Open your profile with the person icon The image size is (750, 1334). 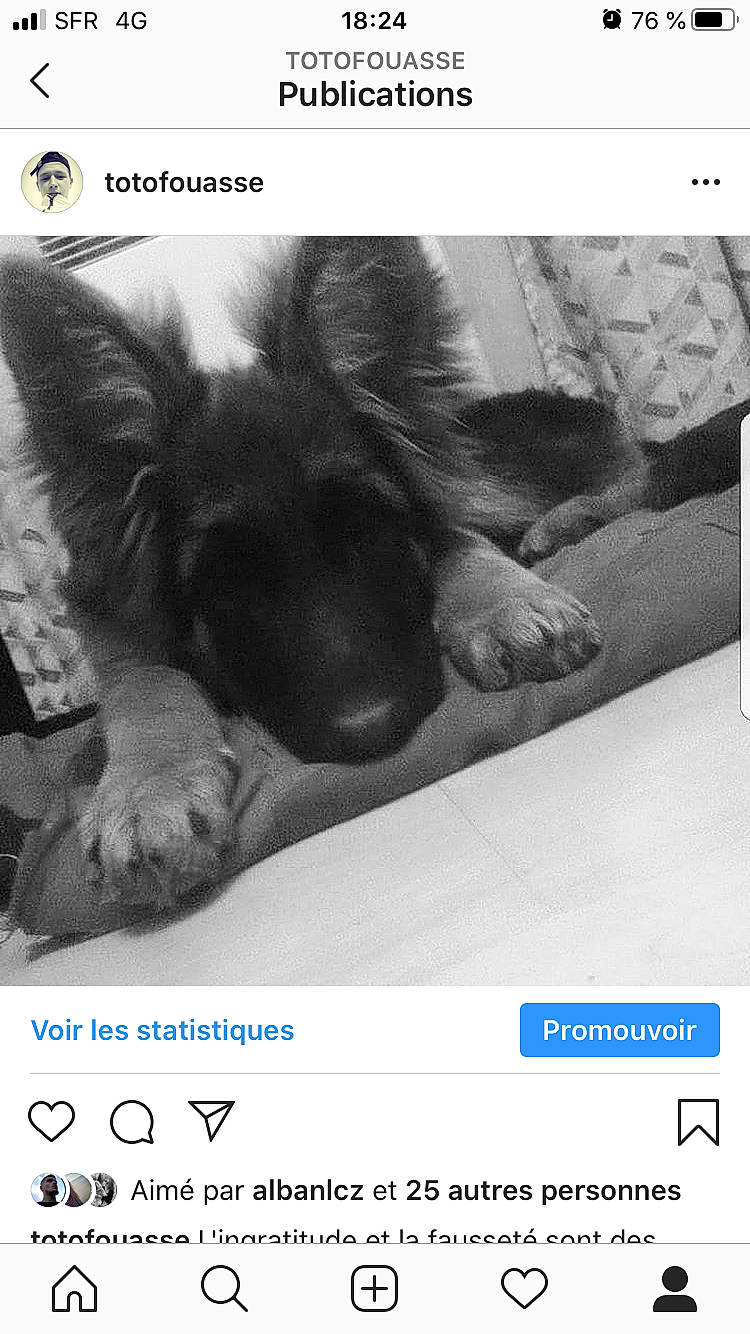[x=674, y=1288]
